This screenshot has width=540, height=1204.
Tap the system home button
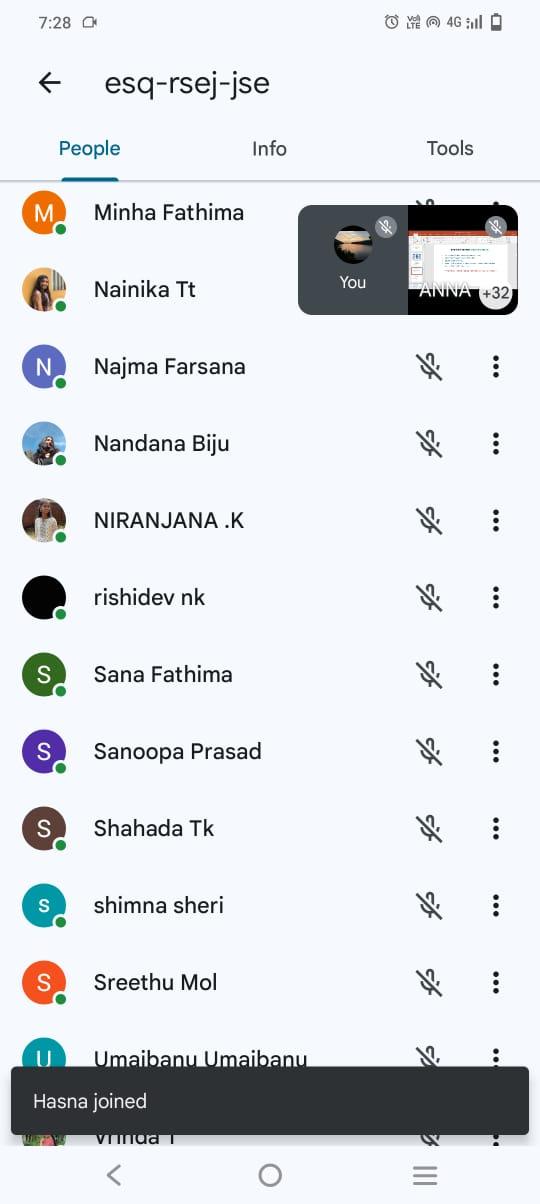[270, 1175]
